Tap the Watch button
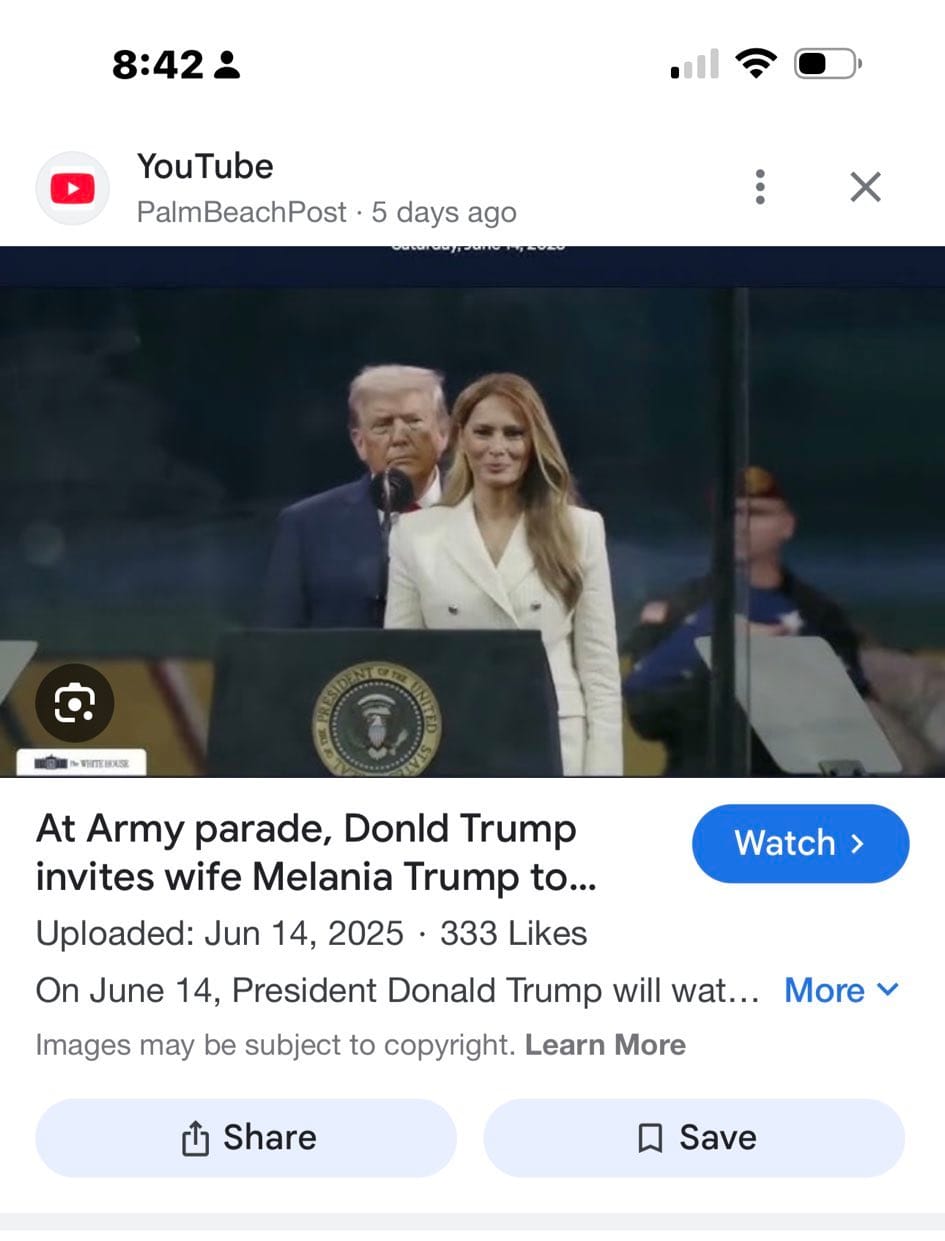 (x=800, y=843)
